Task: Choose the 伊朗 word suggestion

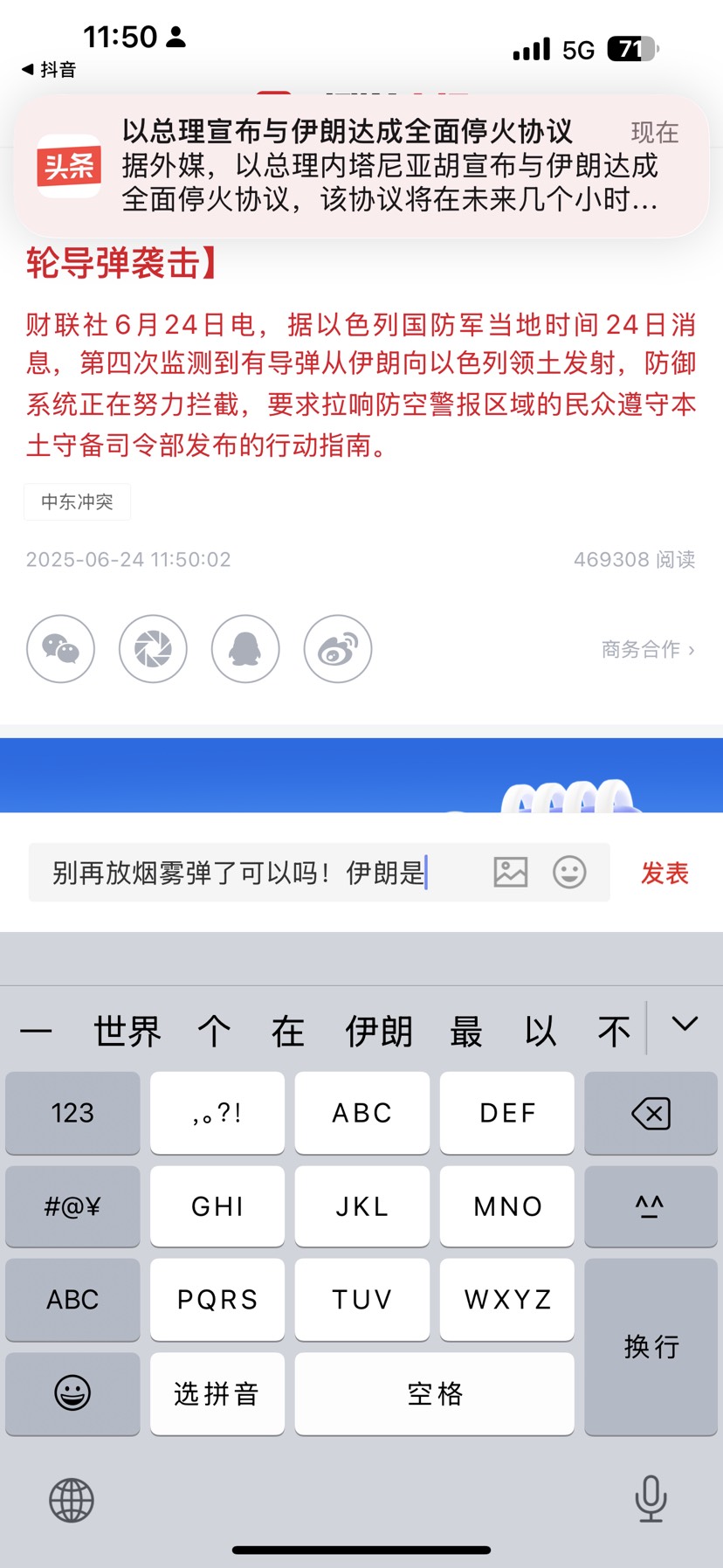Action: pos(379,1032)
